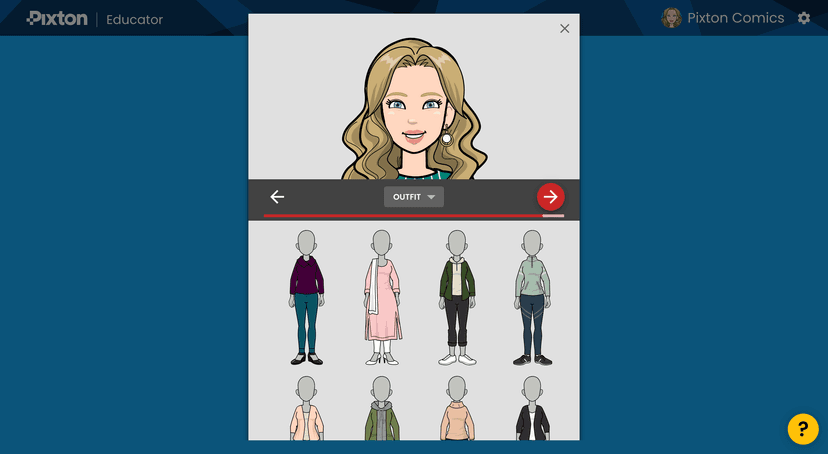Open the Pixton Comics account menu
Viewport: 828px width, 454px height.
point(723,18)
